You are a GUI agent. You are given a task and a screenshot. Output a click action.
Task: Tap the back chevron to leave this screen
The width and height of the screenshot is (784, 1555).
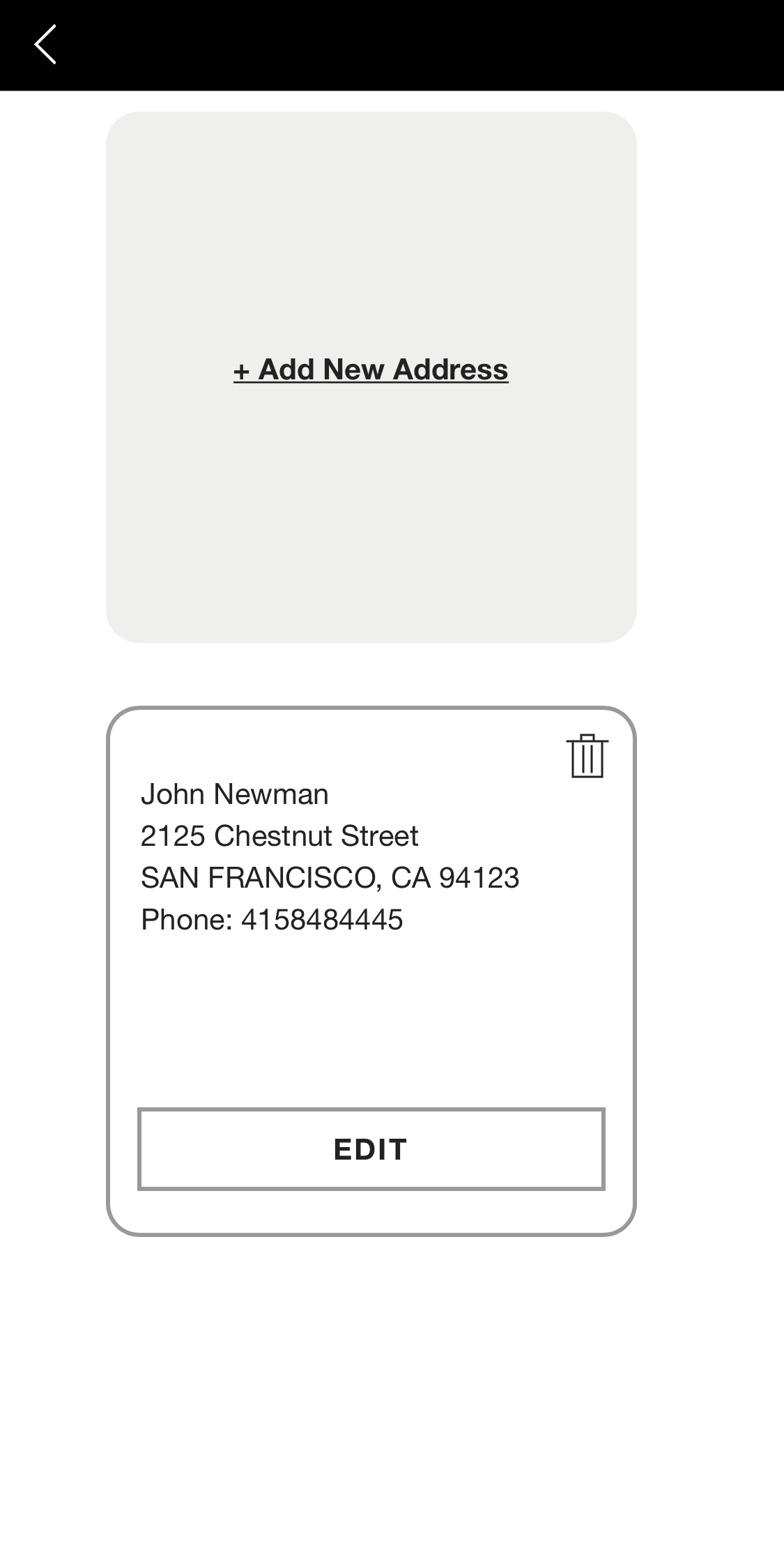(x=45, y=45)
